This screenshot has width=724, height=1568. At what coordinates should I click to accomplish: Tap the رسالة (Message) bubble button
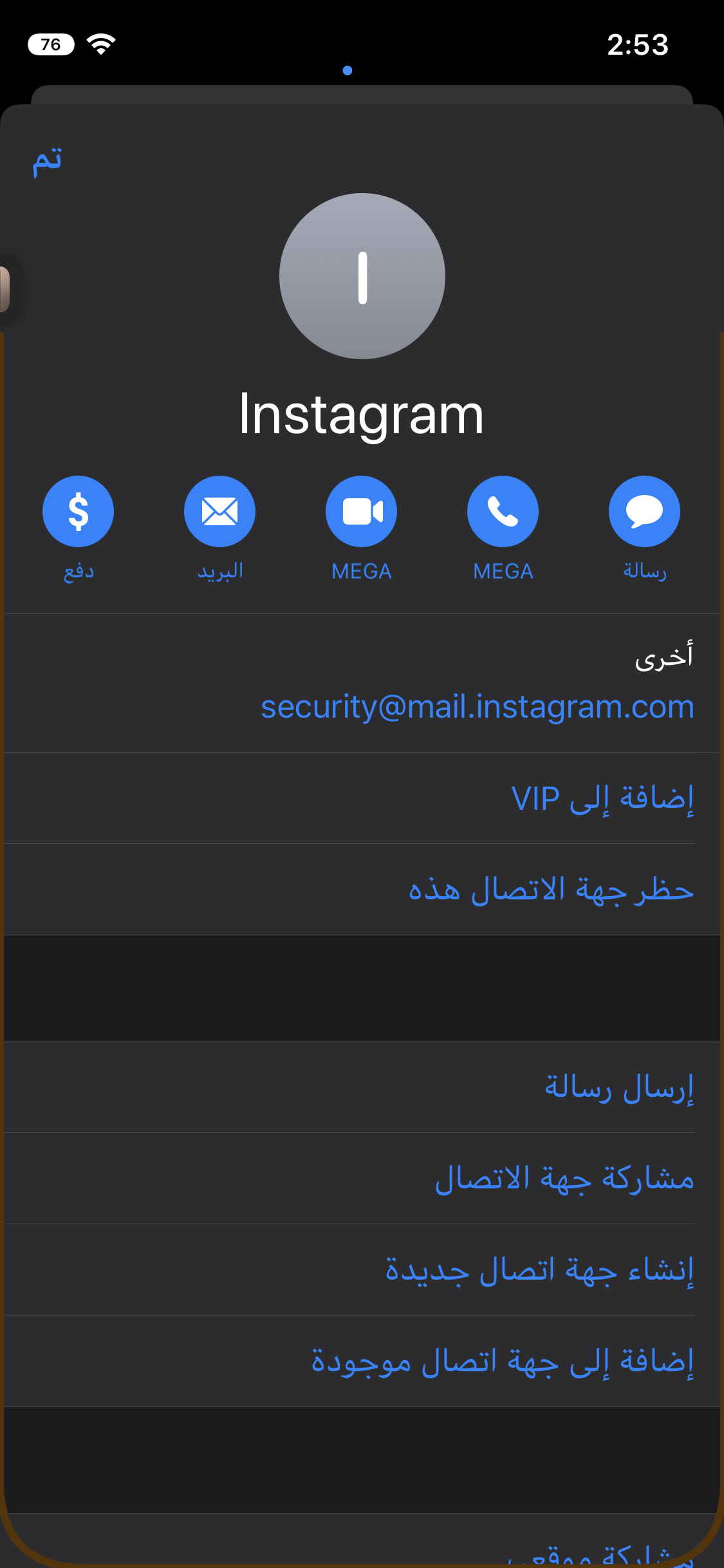point(644,512)
